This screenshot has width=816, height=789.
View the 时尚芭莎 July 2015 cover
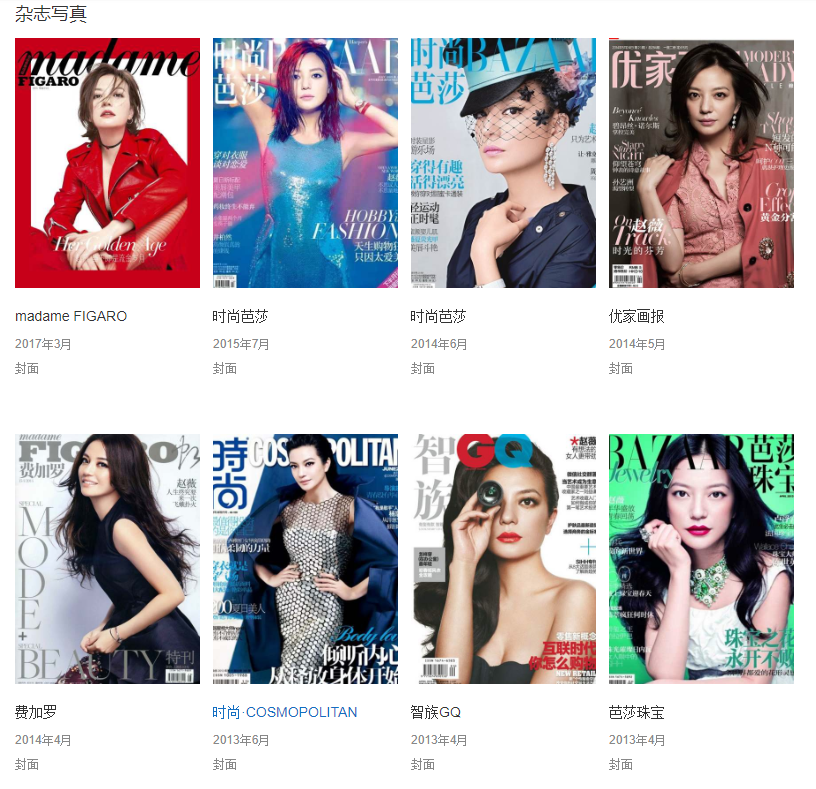[305, 163]
